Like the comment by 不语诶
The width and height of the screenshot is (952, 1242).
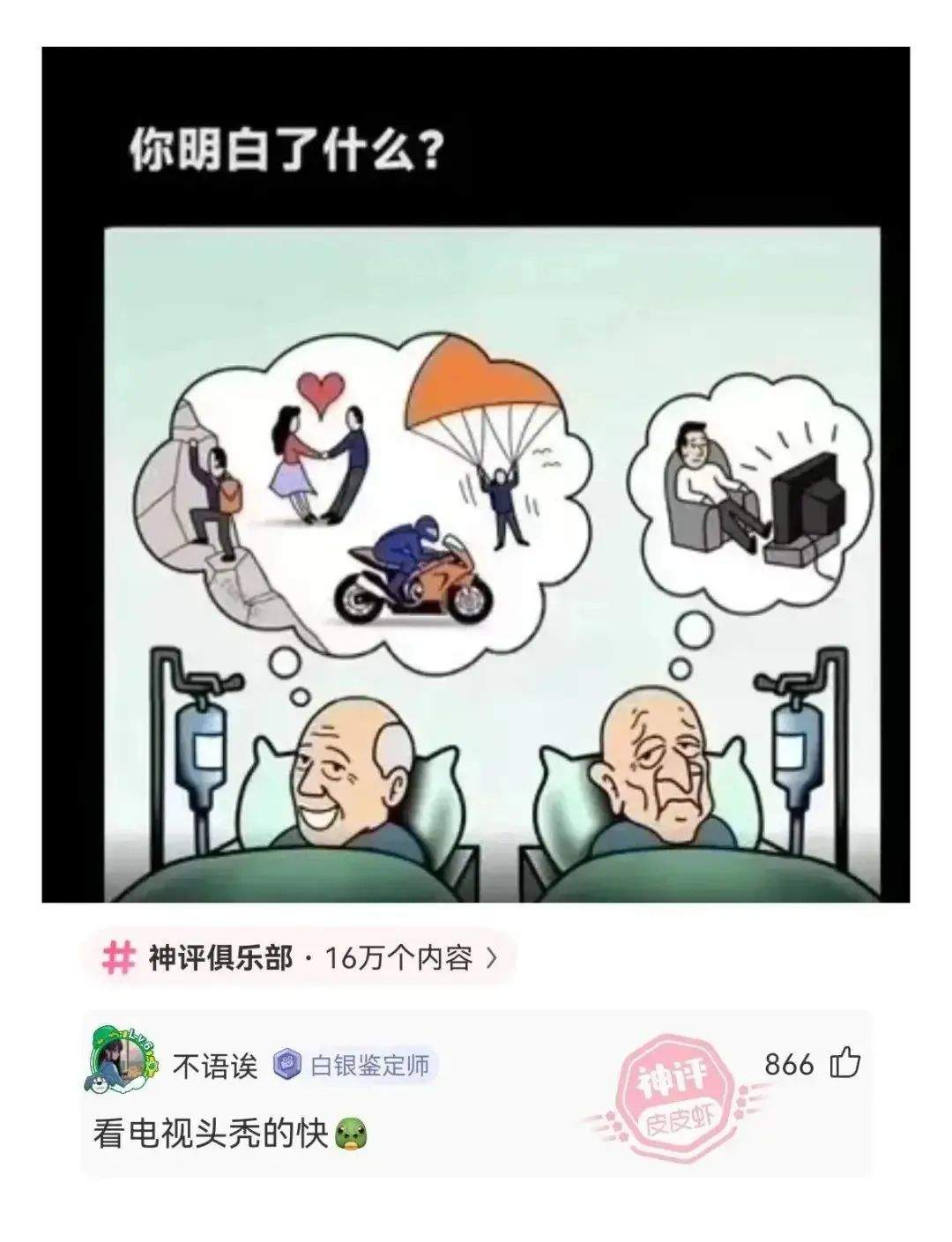click(844, 1064)
